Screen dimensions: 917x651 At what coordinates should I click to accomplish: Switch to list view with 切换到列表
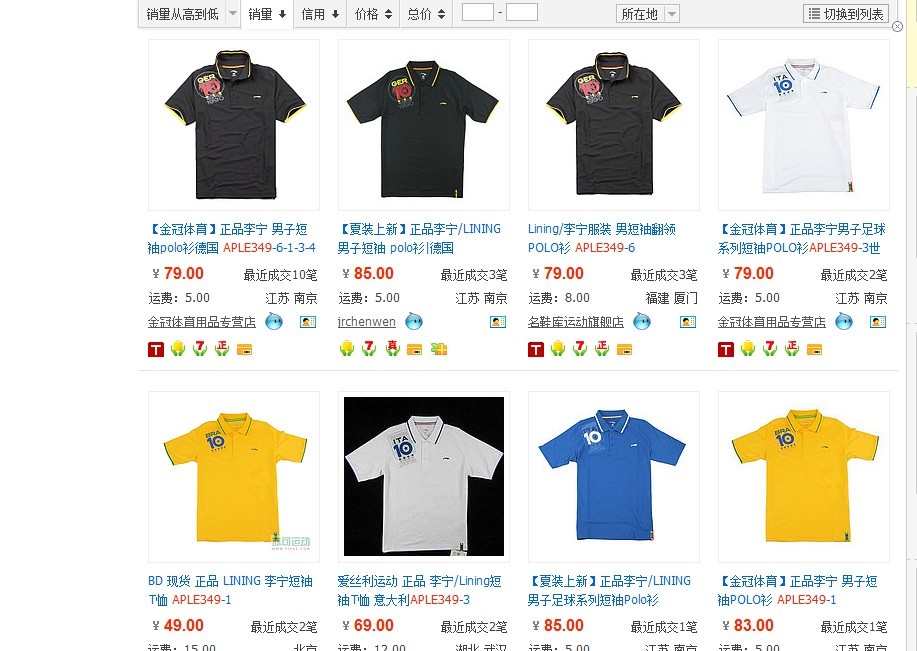tap(846, 14)
